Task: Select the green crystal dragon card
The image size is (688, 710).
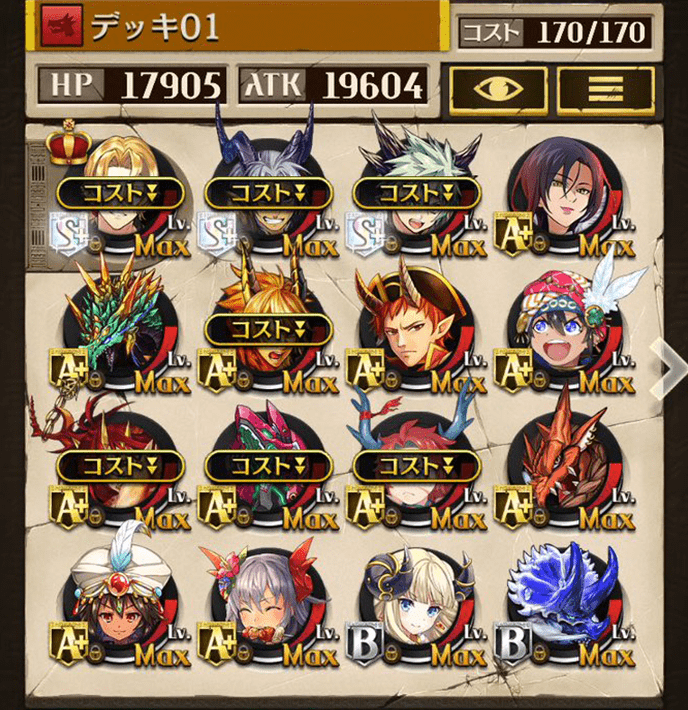Action: 118,332
